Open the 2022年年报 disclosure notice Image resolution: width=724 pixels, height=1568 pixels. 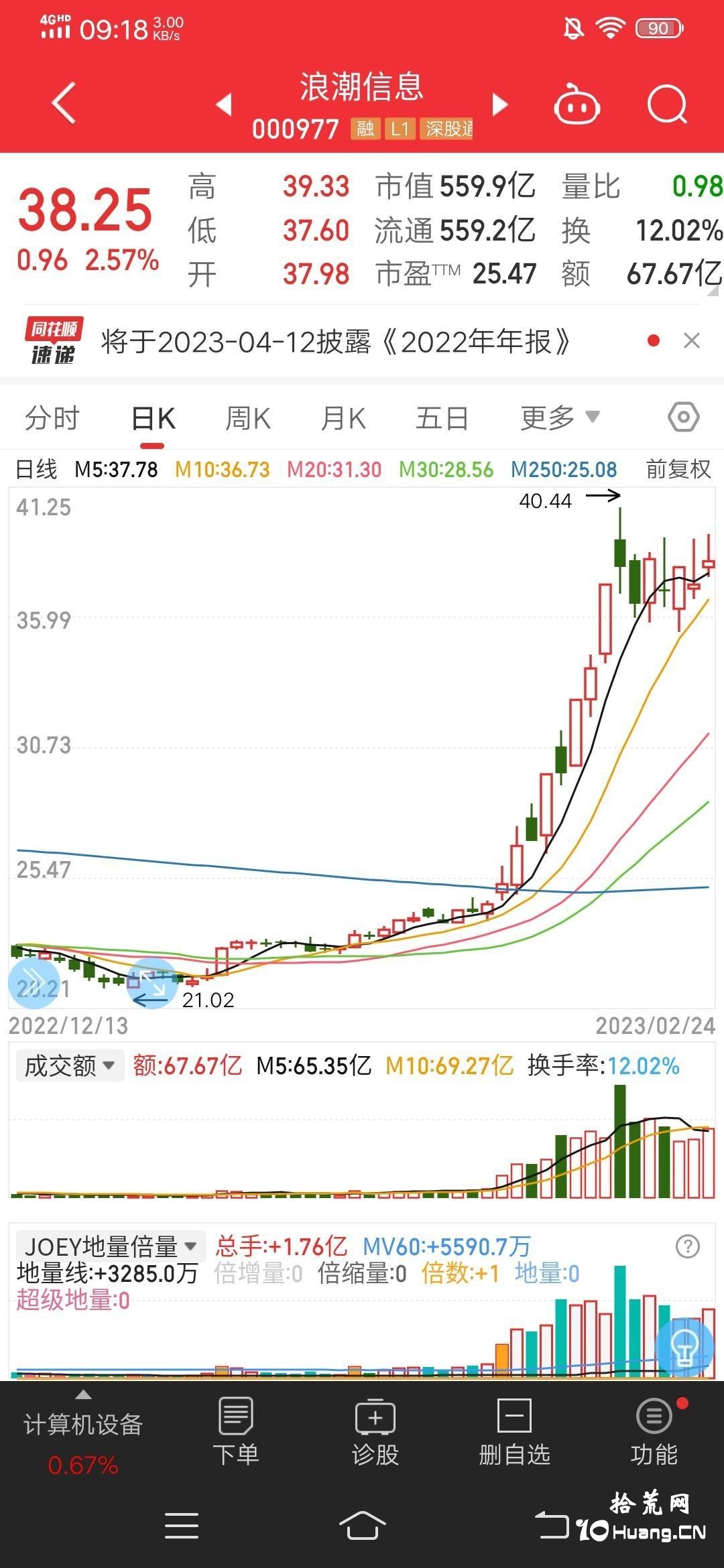coord(335,342)
